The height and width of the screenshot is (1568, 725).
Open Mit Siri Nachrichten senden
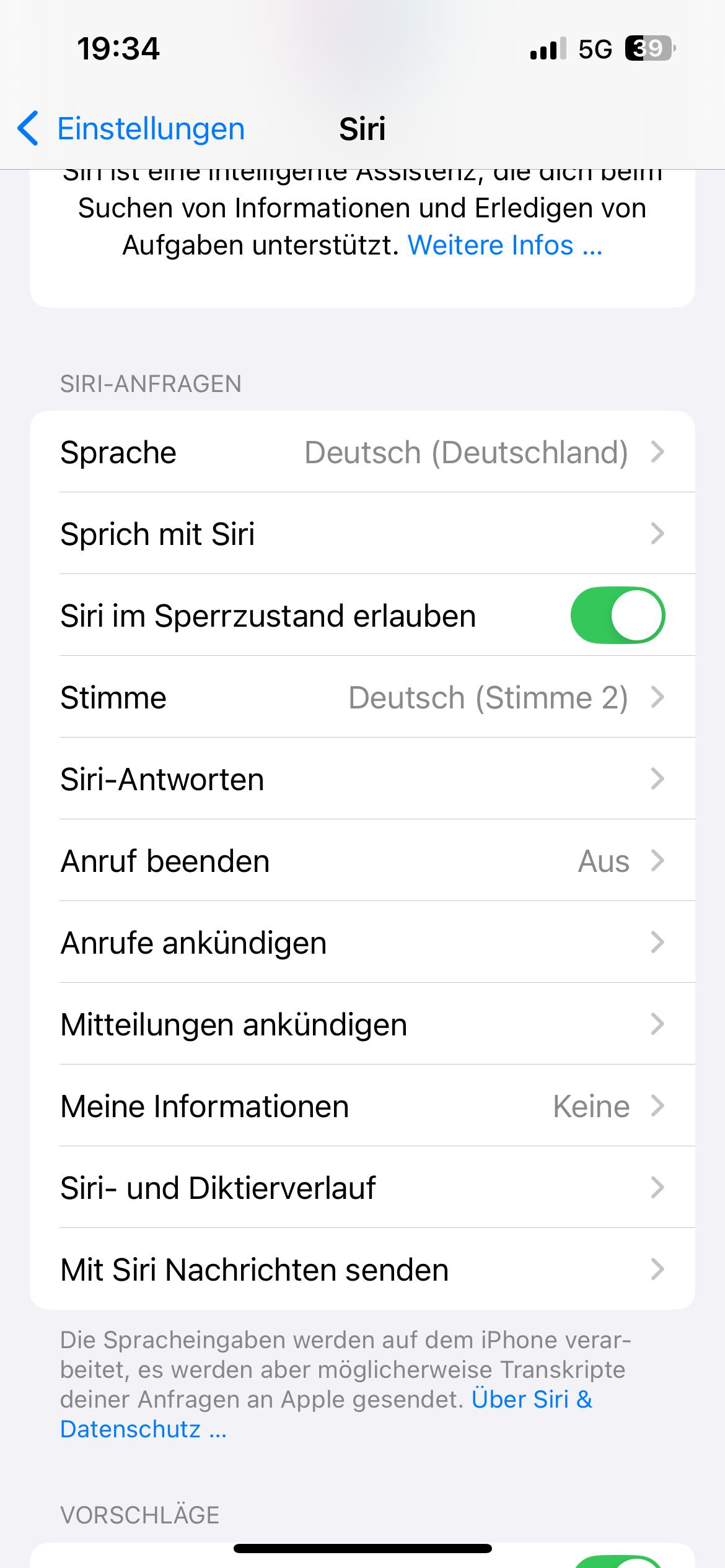362,1270
